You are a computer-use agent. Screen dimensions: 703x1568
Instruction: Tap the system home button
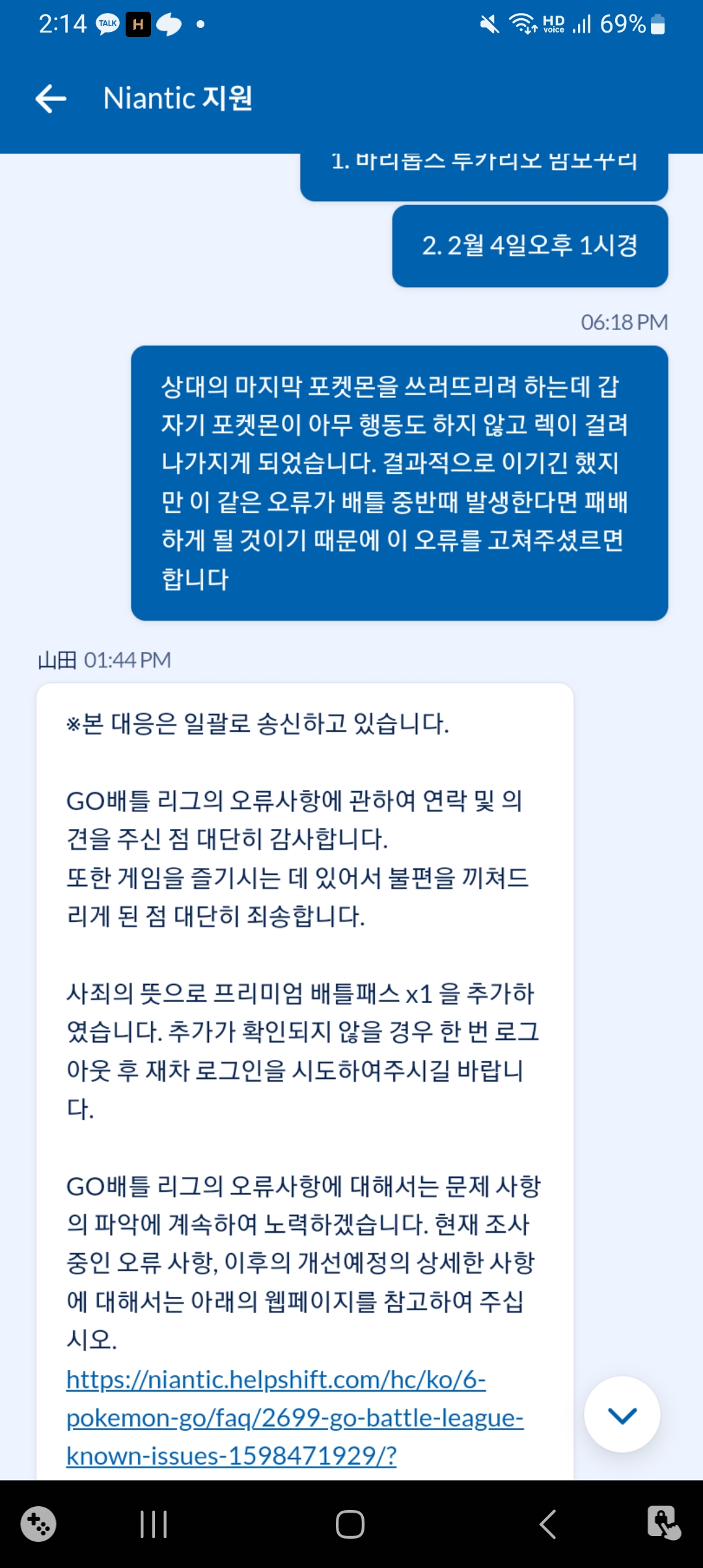click(x=350, y=1524)
